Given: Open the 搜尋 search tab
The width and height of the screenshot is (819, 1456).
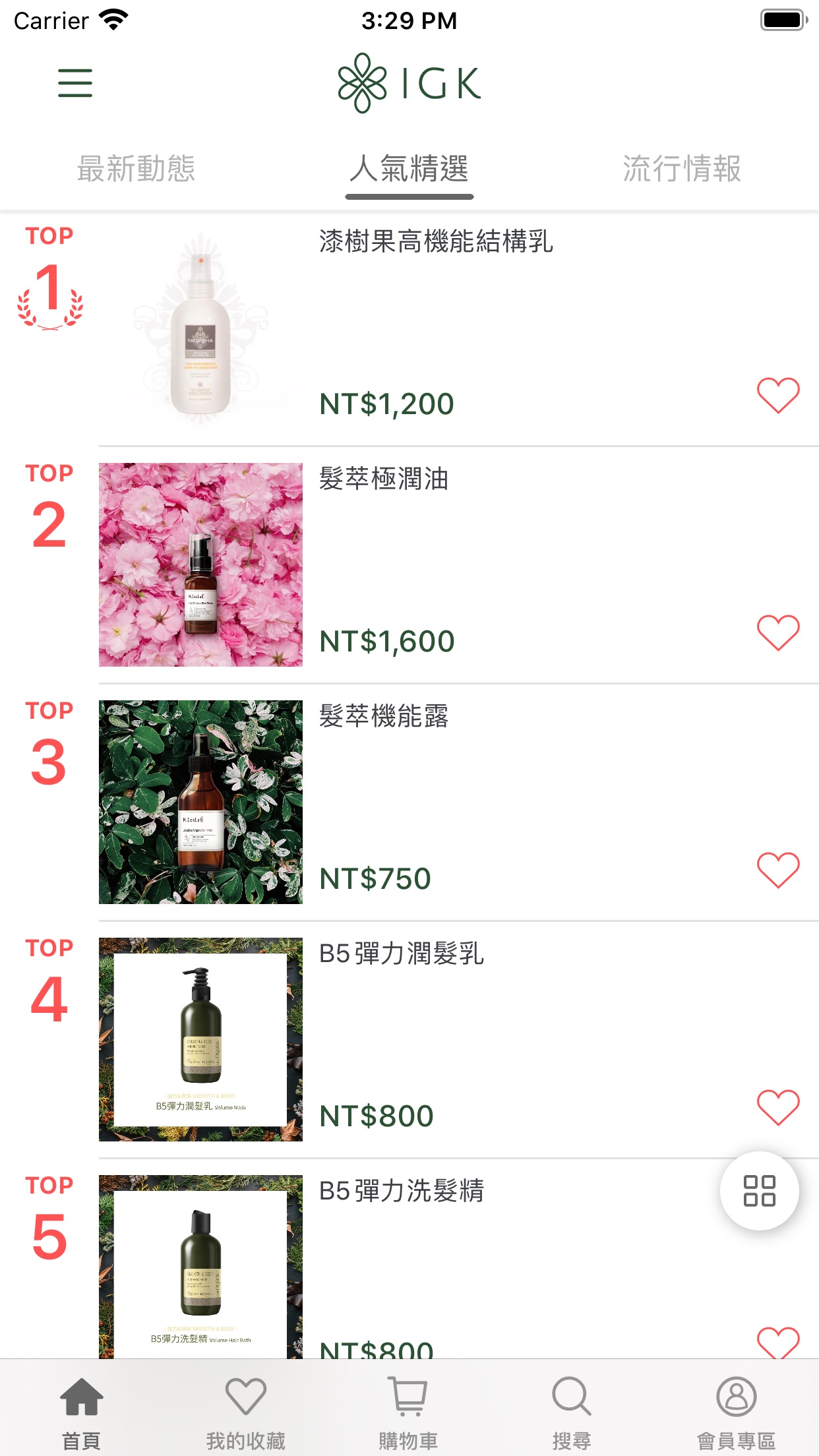Looking at the screenshot, I should [572, 1409].
